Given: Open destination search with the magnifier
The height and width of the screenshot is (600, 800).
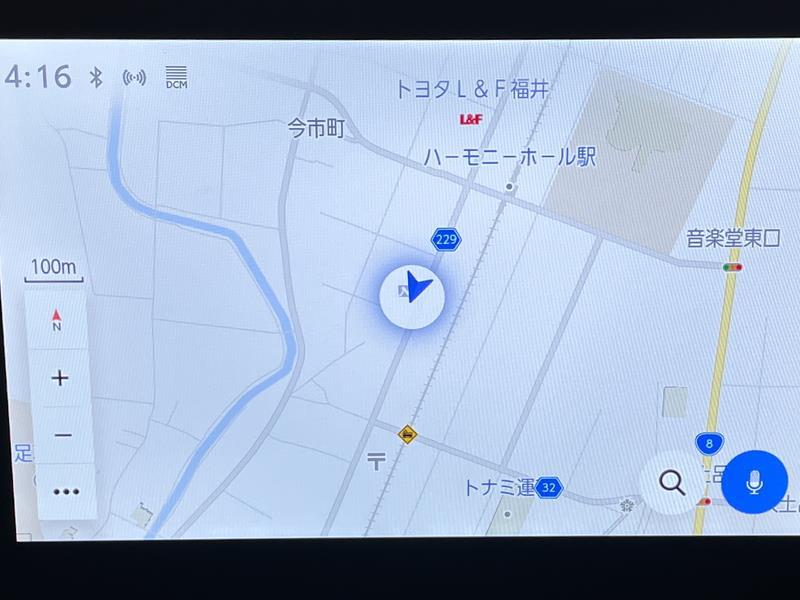Looking at the screenshot, I should pyautogui.click(x=672, y=482).
